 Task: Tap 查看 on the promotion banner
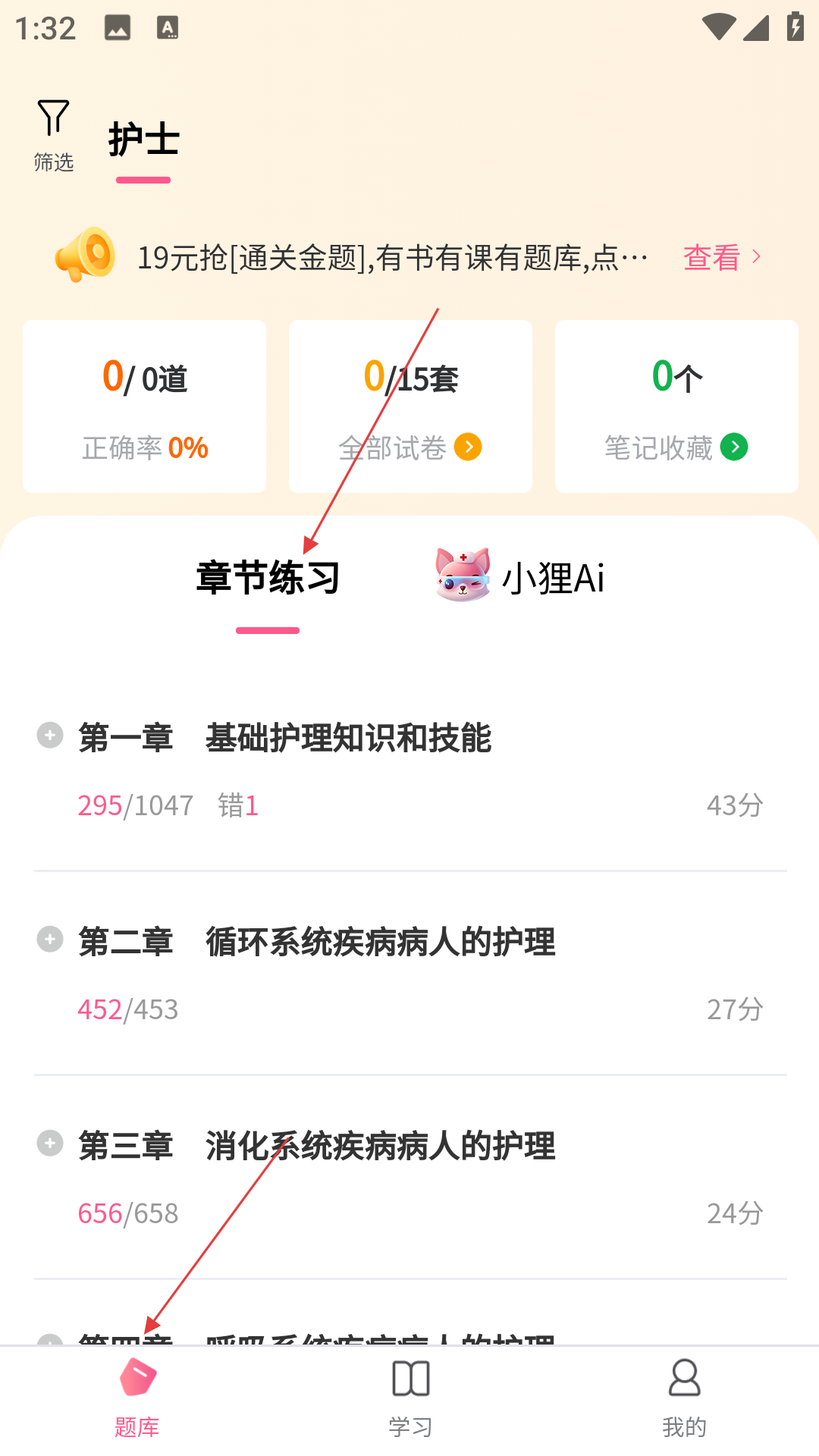[722, 258]
